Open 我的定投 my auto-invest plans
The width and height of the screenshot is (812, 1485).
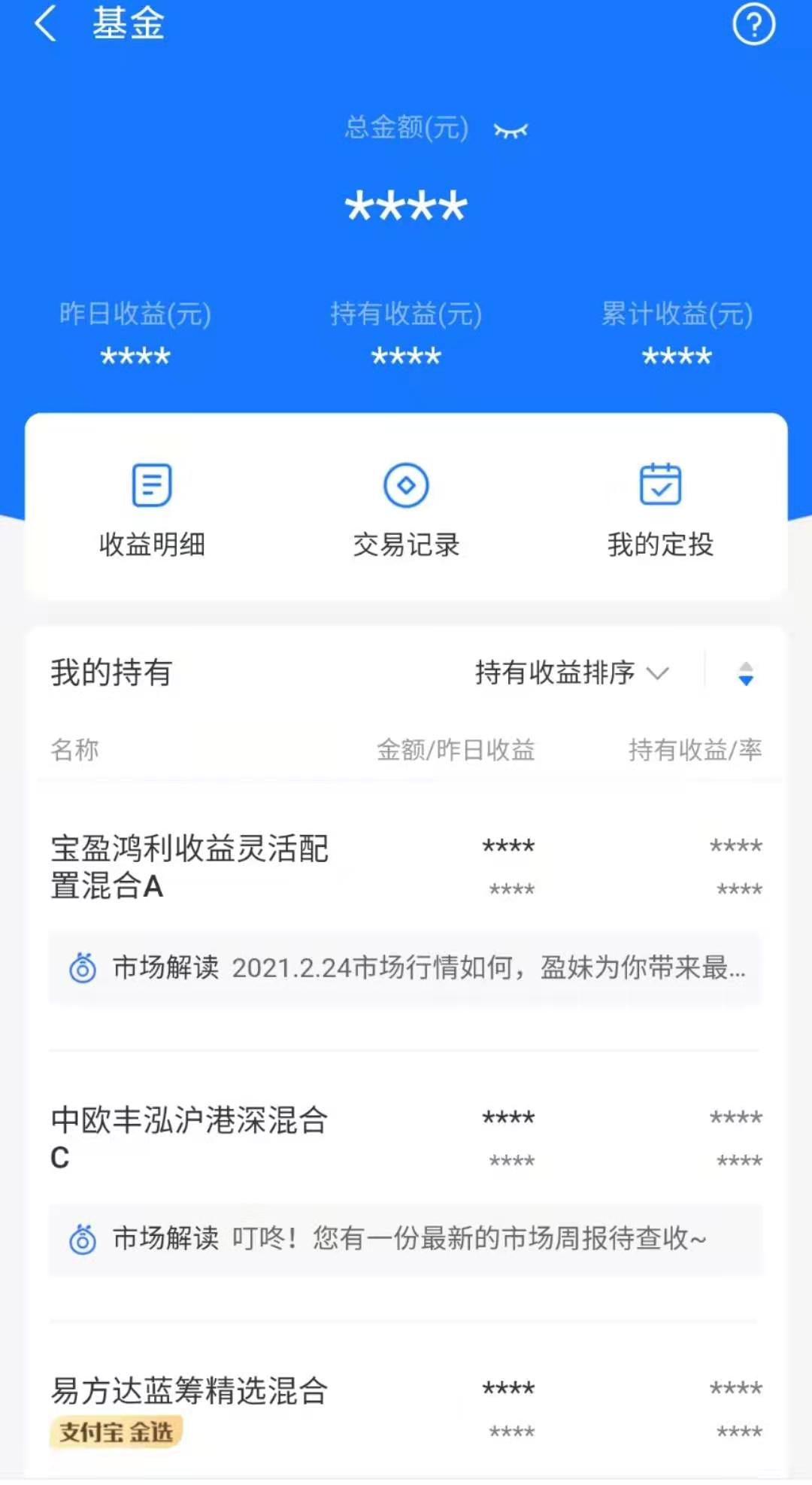[661, 508]
